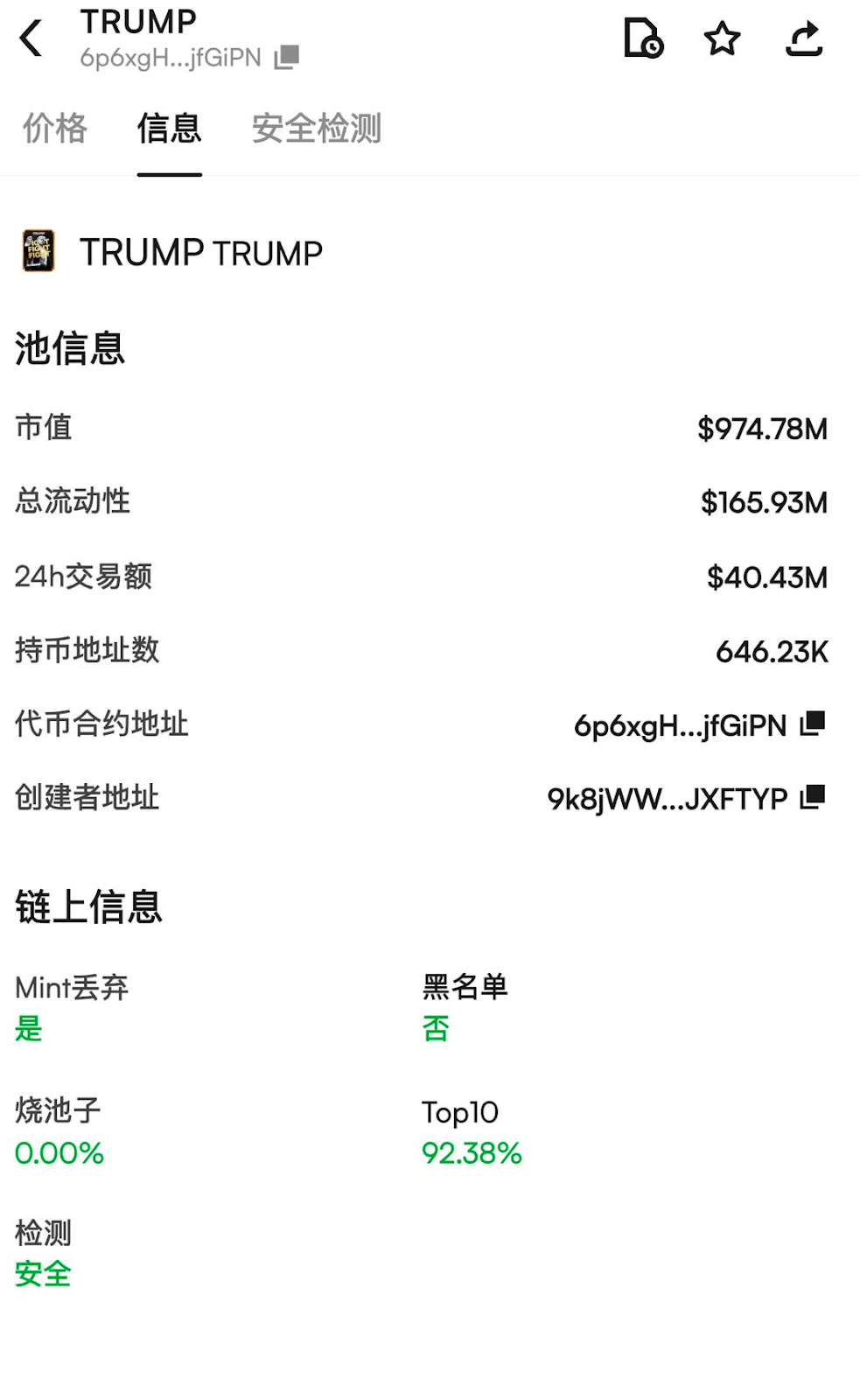Copy the 代币合约地址 value
This screenshot has width=860, height=1400.
click(813, 724)
